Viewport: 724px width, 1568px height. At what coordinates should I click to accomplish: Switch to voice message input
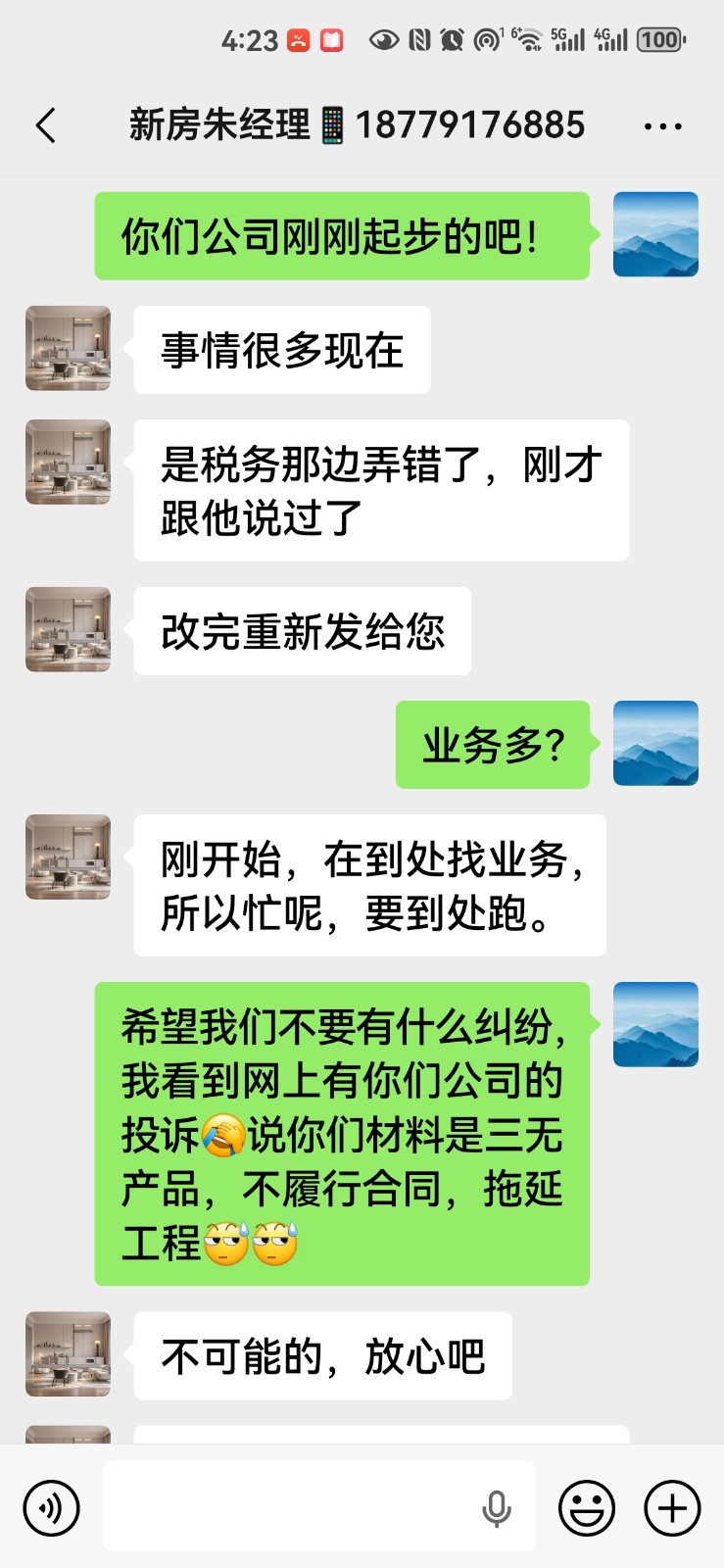51,1507
